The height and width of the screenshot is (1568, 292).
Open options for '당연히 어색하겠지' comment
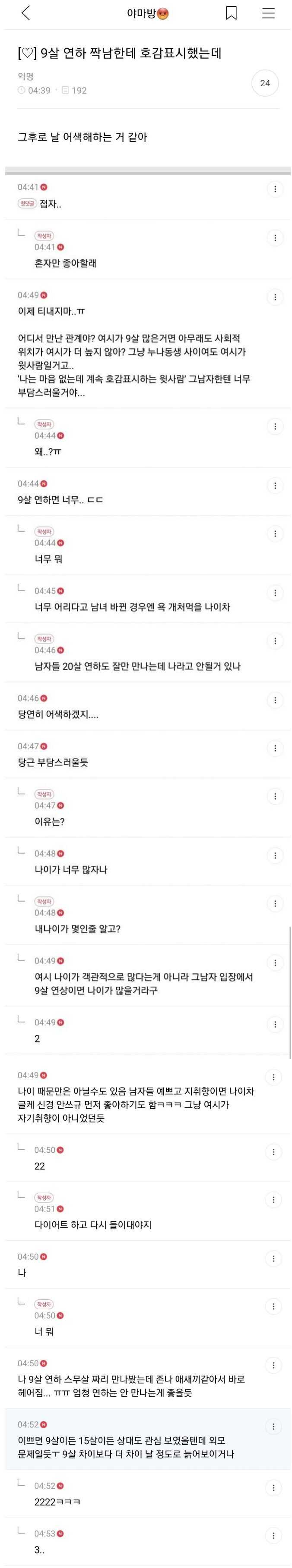[x=275, y=701]
